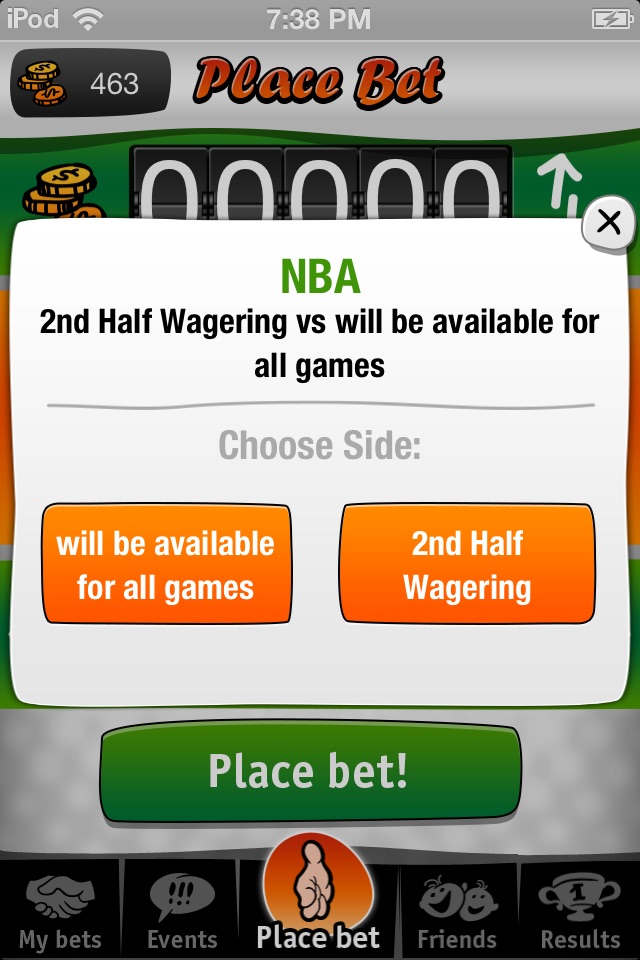This screenshot has height=960, width=640.
Task: Switch to the My bets tab
Action: tap(60, 910)
